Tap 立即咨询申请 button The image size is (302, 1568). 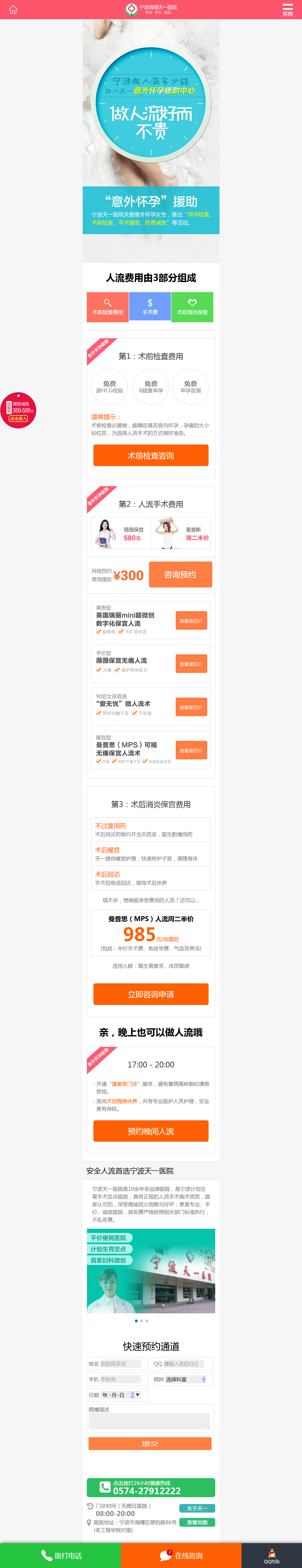click(151, 994)
